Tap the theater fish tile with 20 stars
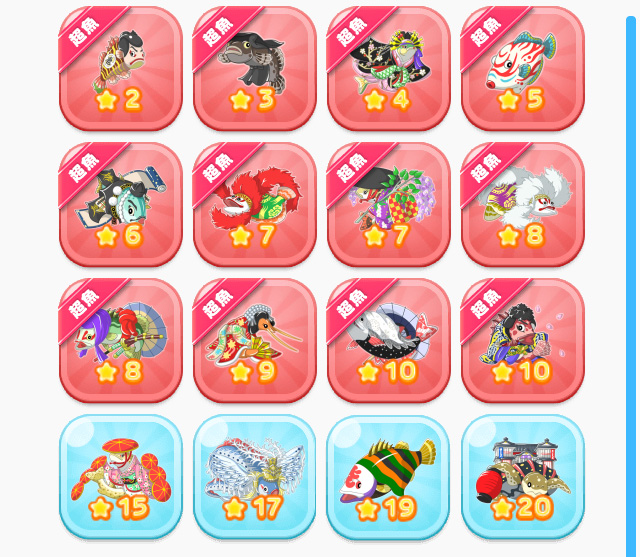 tap(522, 476)
